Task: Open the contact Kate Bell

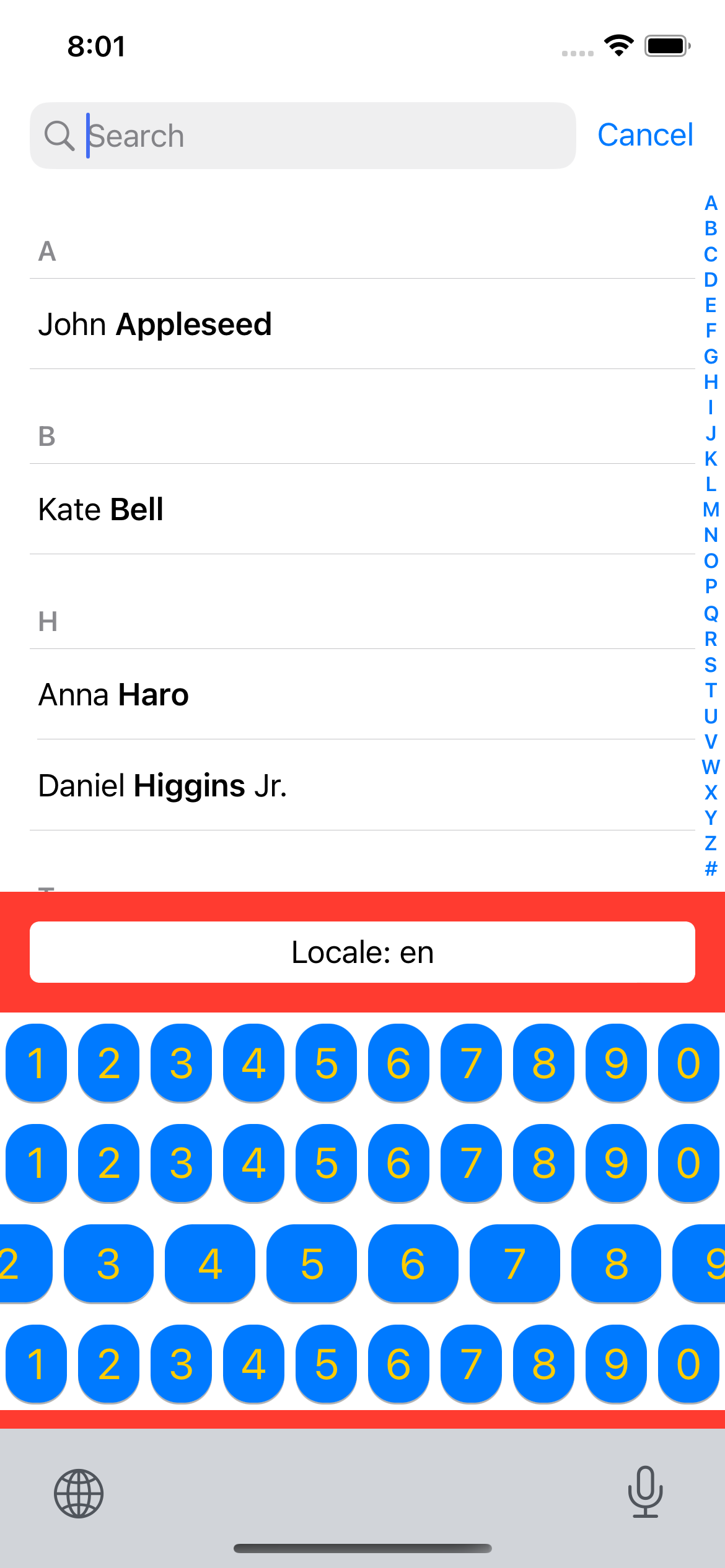Action: [101, 510]
